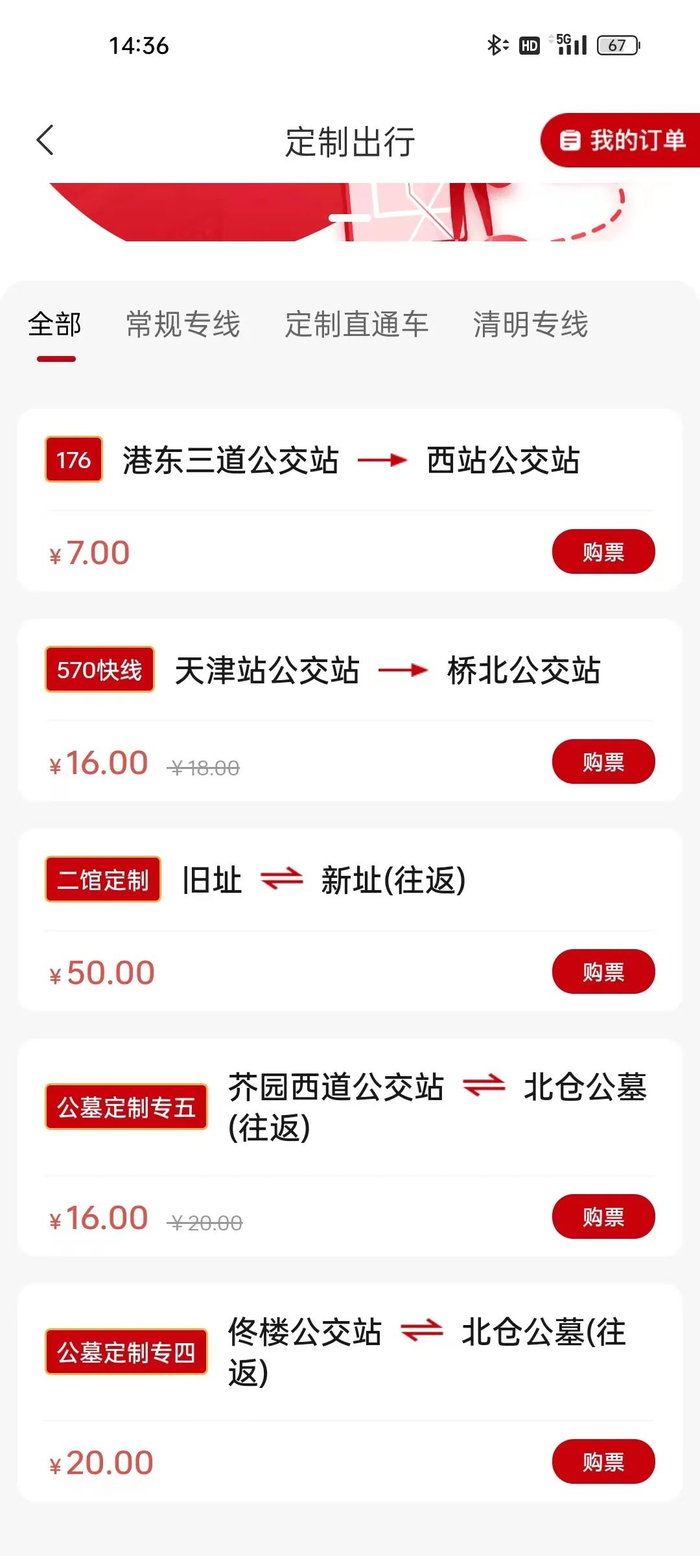View the 天津站公交站 to 桥北公交站 route
The height and width of the screenshot is (1556, 700).
(x=386, y=671)
